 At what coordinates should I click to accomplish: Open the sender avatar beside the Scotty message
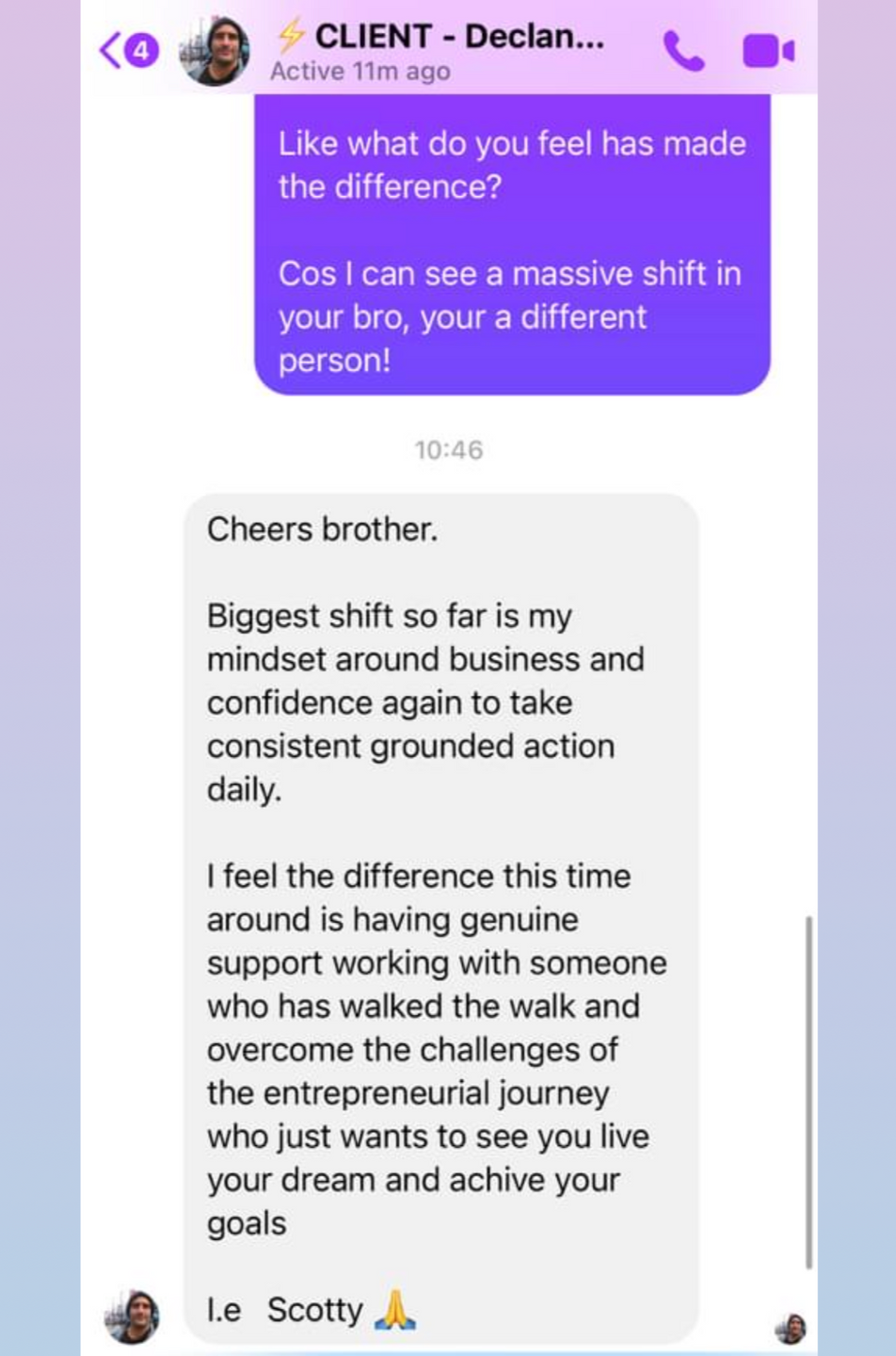click(x=132, y=1315)
